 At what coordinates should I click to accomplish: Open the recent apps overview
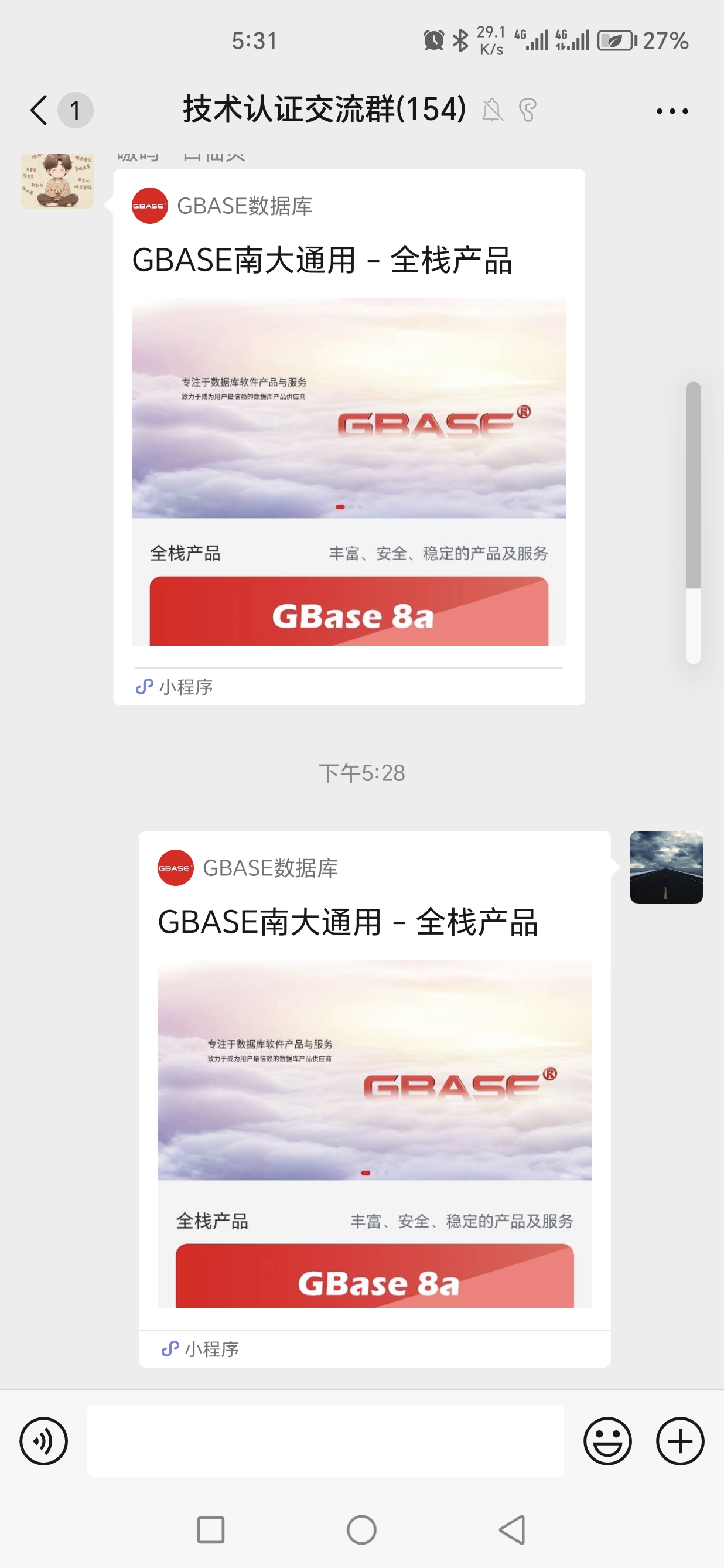(x=211, y=1530)
